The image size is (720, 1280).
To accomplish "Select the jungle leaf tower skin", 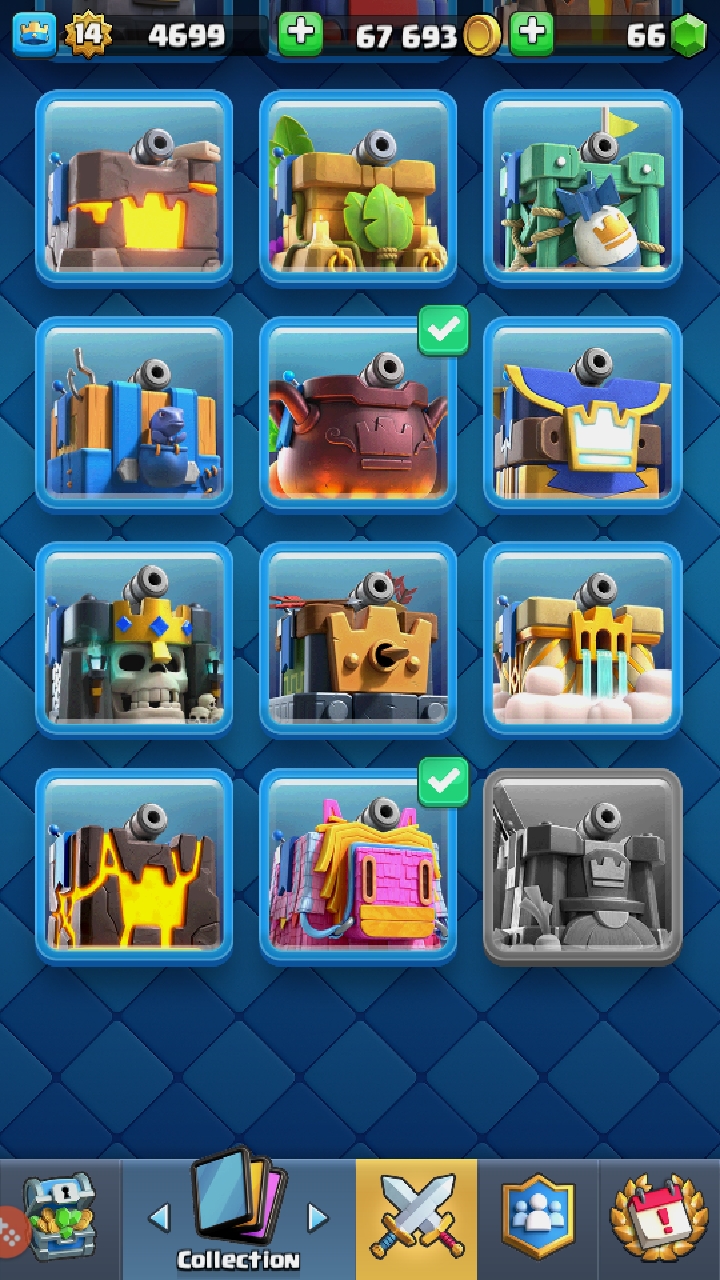I will pos(358,188).
